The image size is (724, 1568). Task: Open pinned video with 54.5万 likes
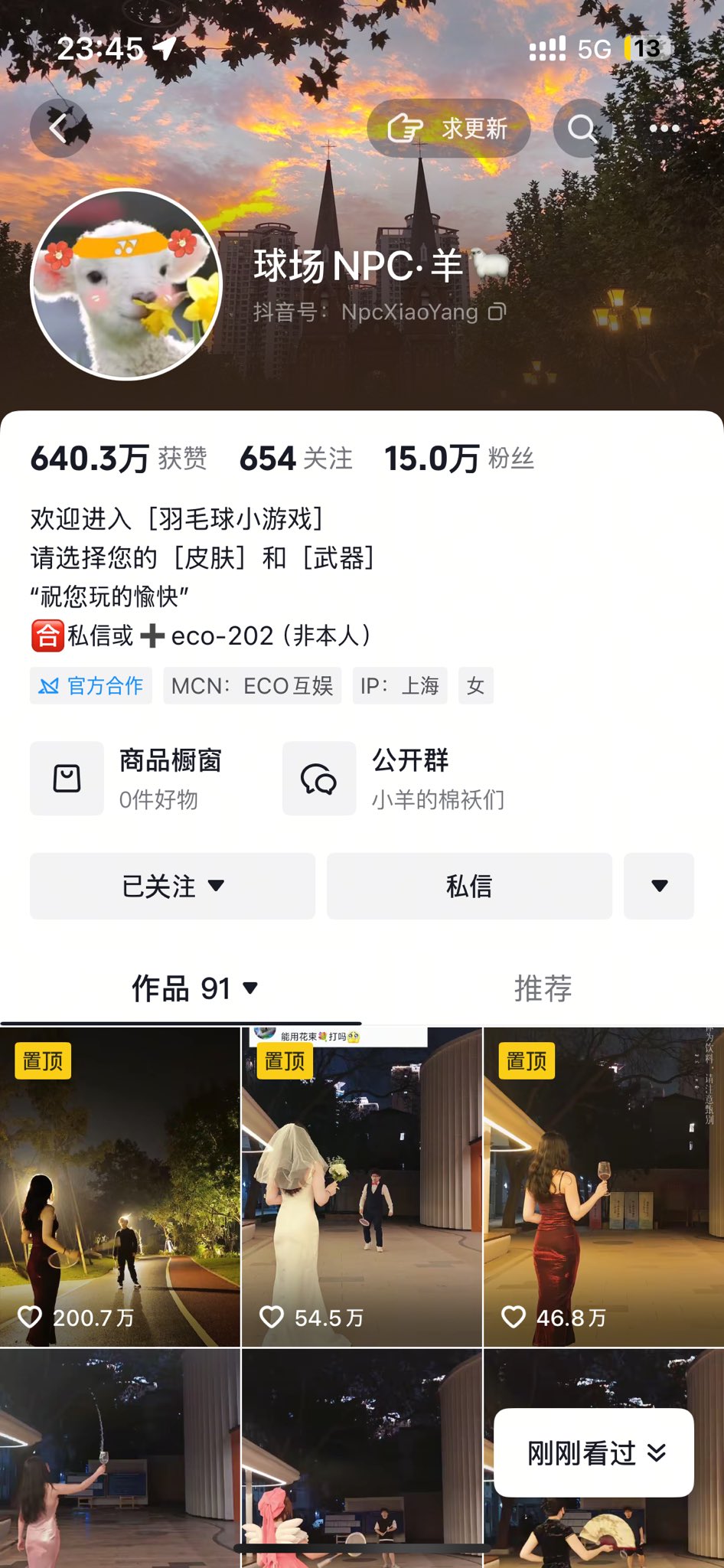pyautogui.click(x=362, y=1187)
